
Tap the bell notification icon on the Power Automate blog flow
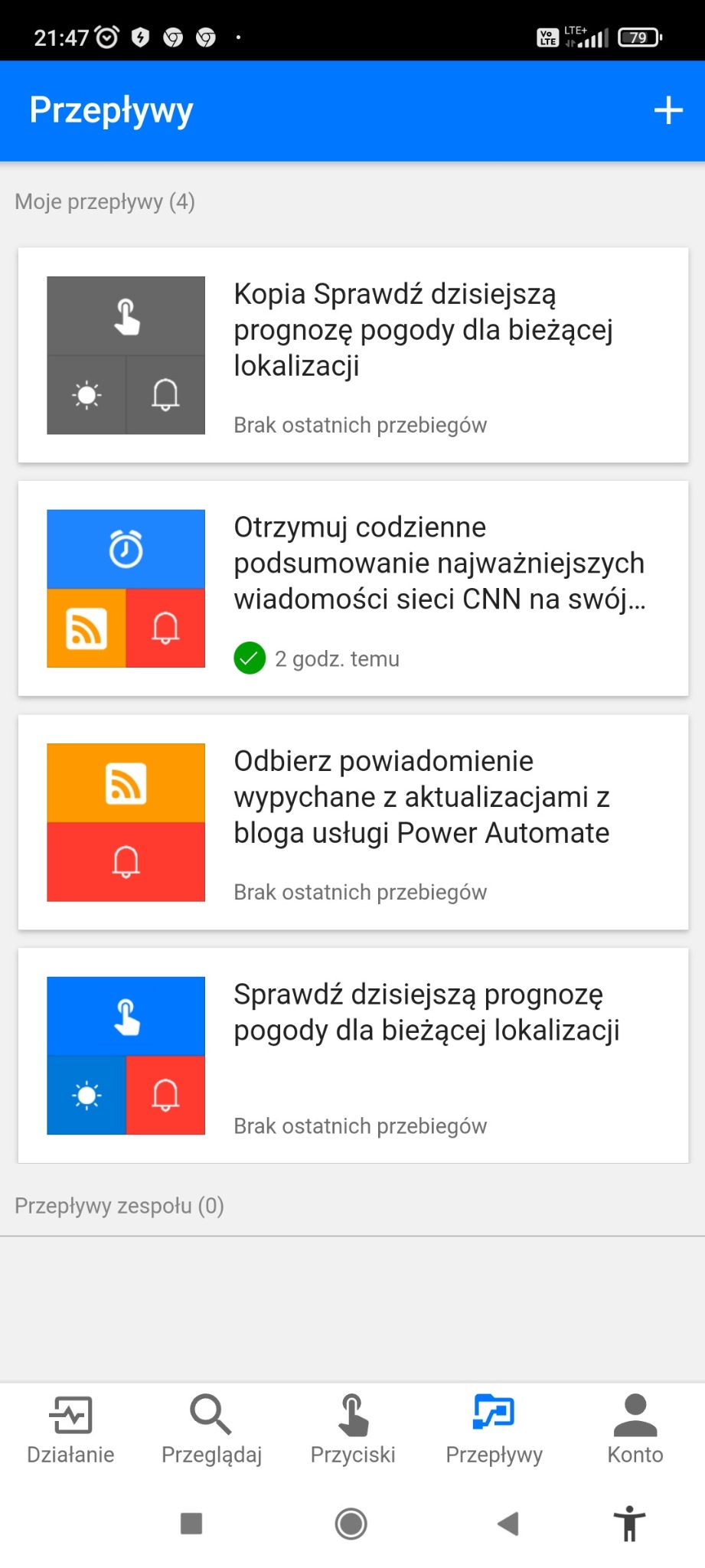tap(126, 862)
